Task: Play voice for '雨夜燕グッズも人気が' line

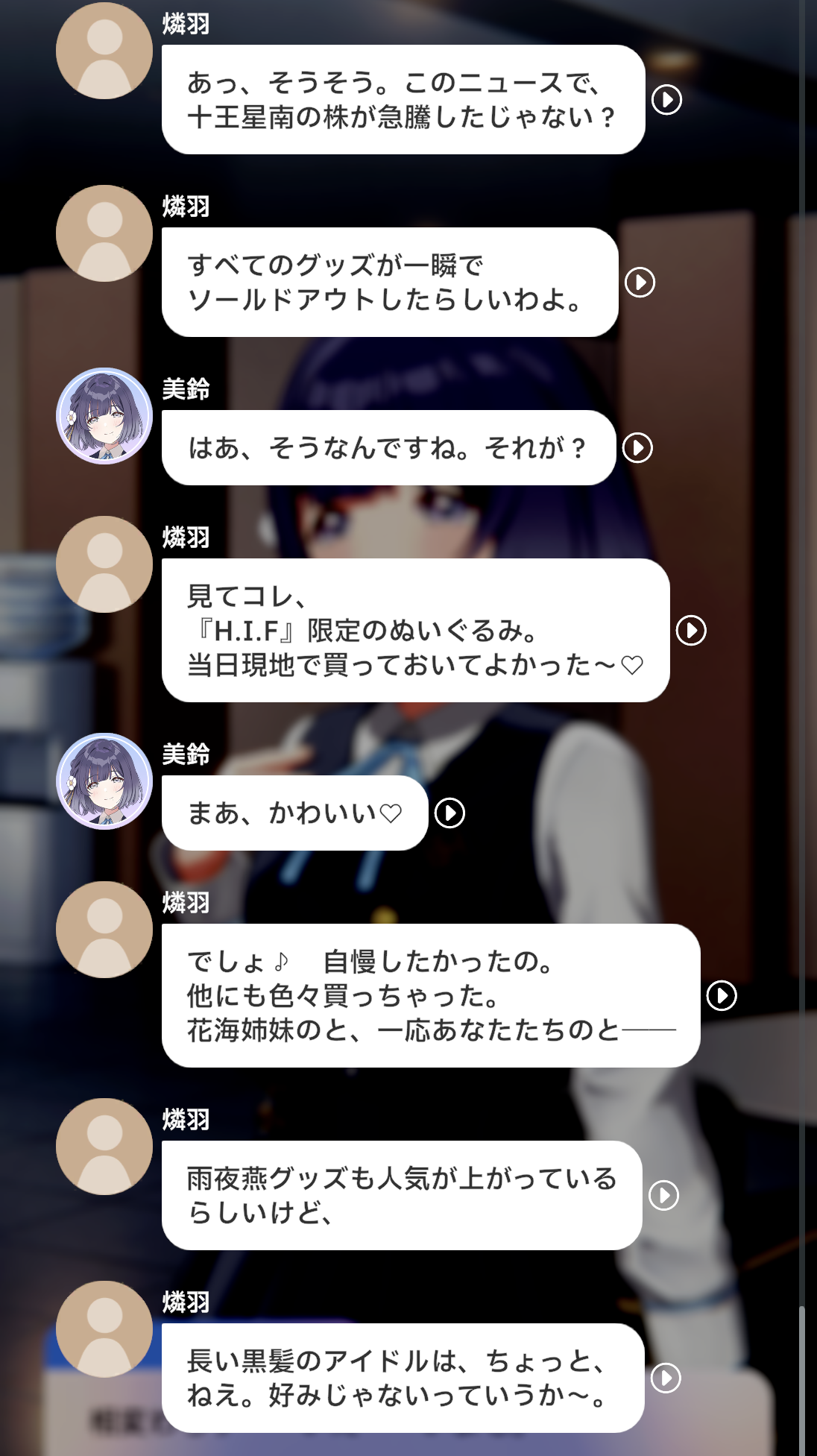Action: tap(663, 1195)
